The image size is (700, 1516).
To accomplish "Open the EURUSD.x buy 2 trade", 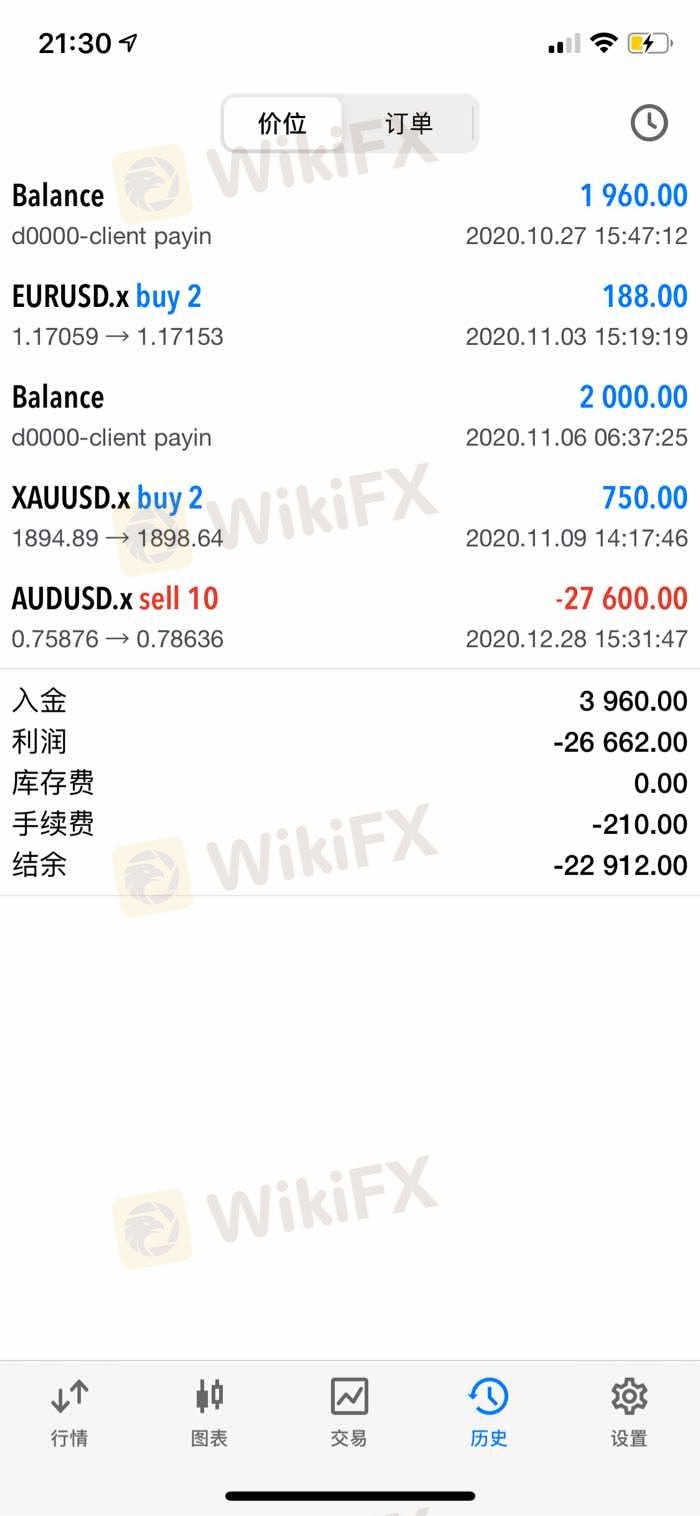I will click(350, 315).
